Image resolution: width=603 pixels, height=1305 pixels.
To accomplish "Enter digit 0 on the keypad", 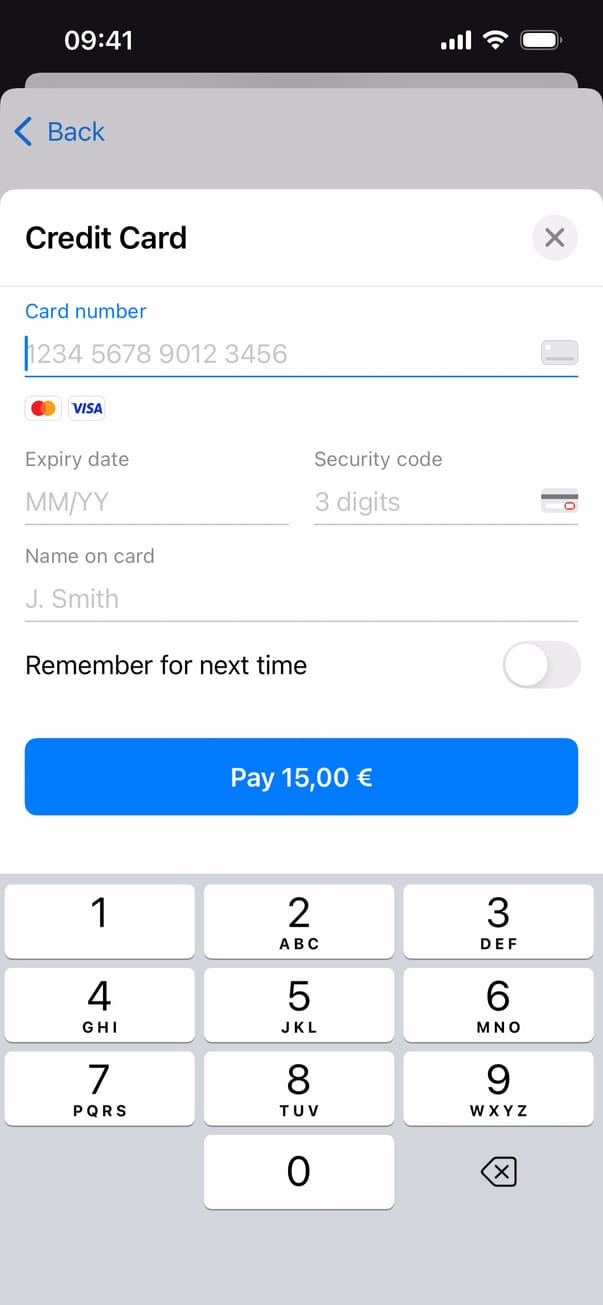I will (299, 1171).
